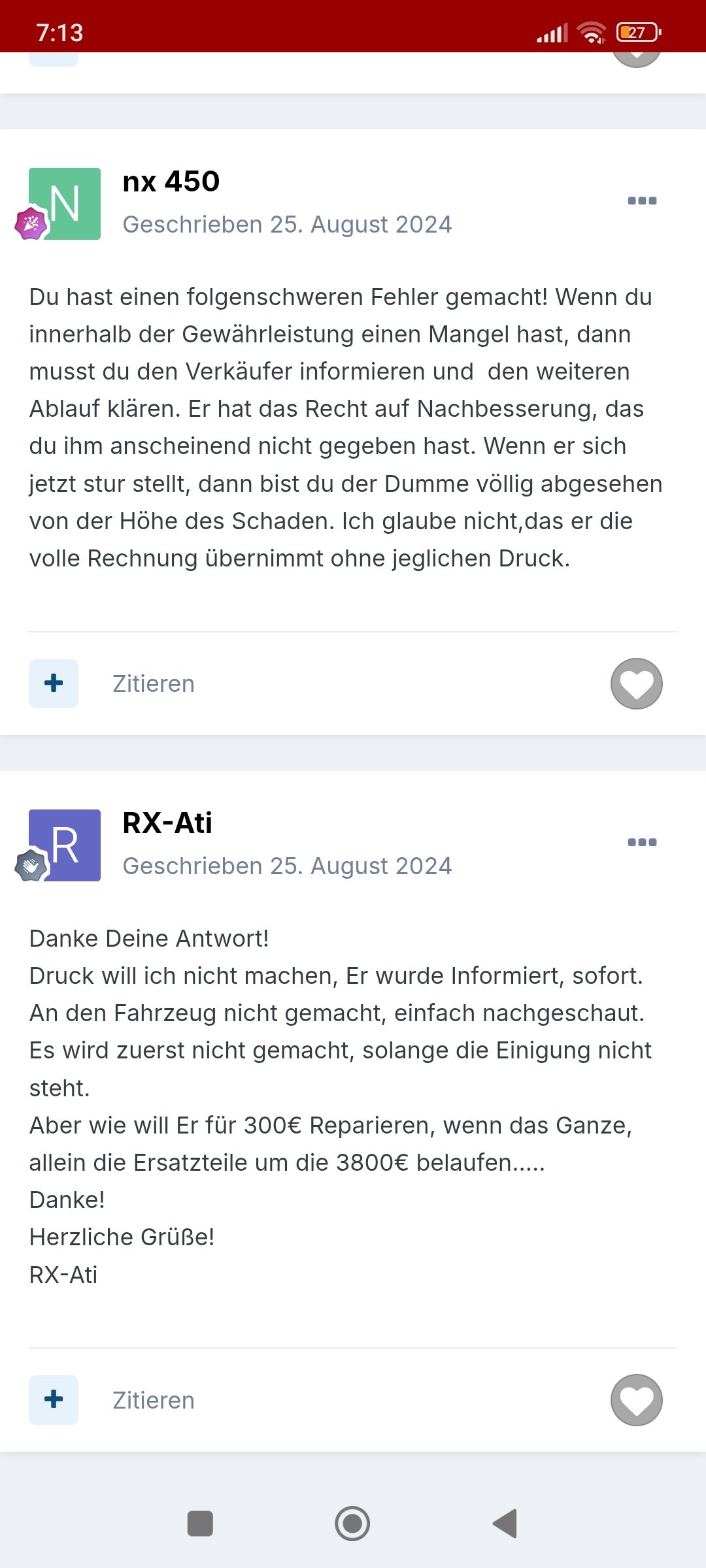Like nx 450's post with the heart
706x1568 pixels.
tap(637, 683)
